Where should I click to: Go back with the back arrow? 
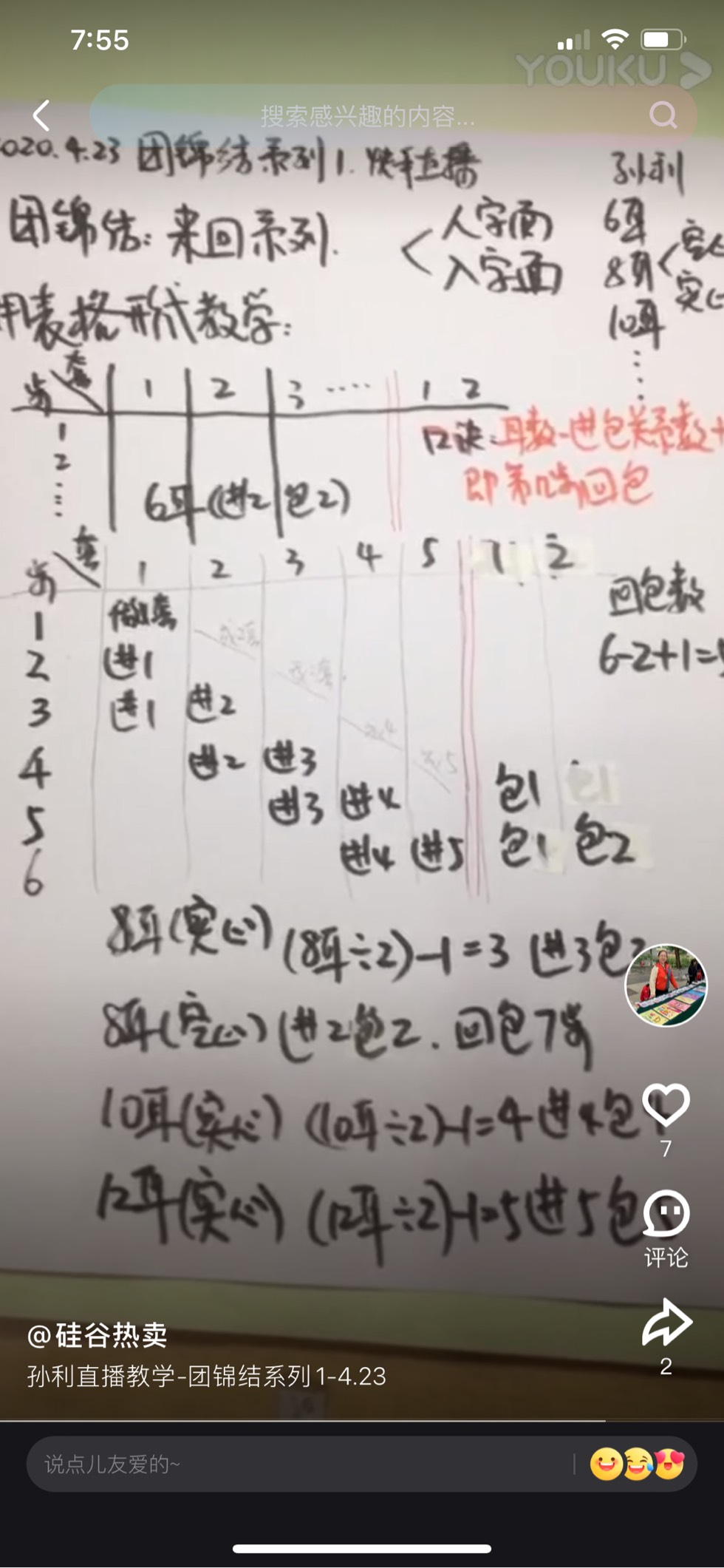pos(41,116)
